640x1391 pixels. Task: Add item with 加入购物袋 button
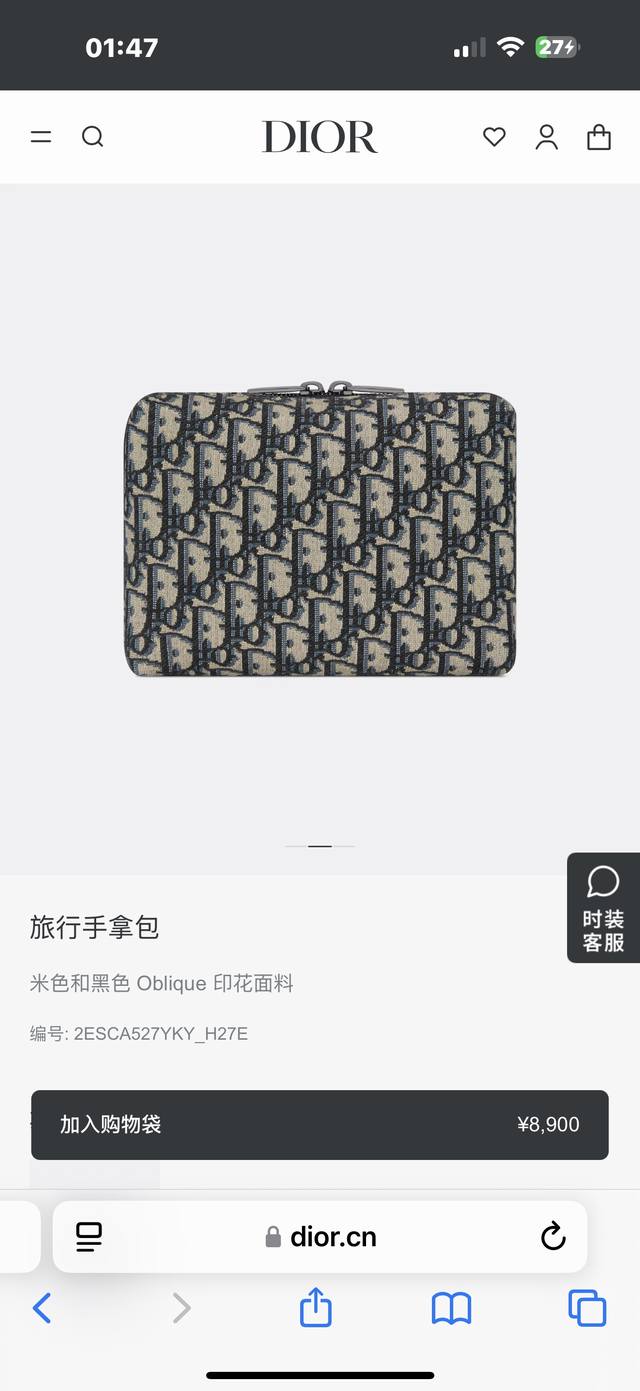[x=319, y=1124]
